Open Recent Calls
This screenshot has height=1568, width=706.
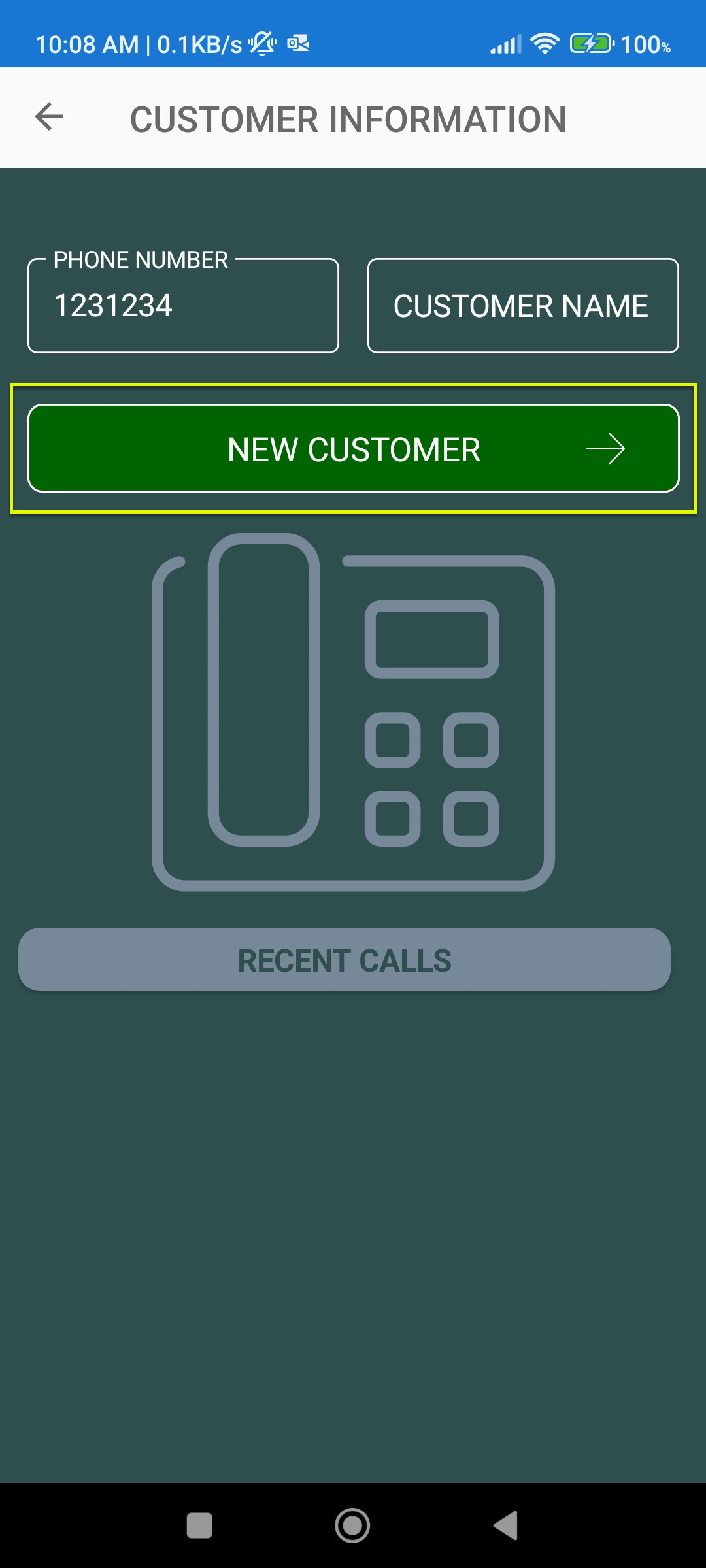click(345, 960)
